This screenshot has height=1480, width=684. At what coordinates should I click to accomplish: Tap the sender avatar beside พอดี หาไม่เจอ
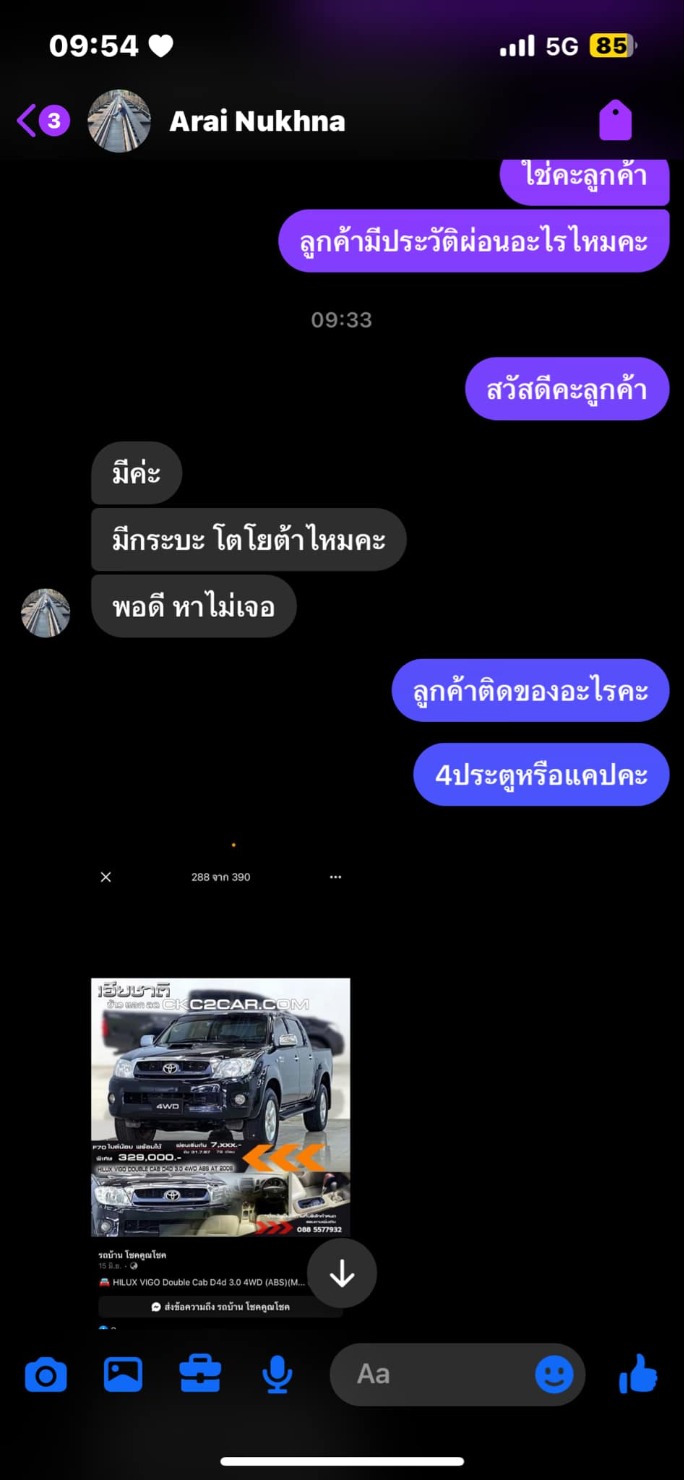pos(46,612)
